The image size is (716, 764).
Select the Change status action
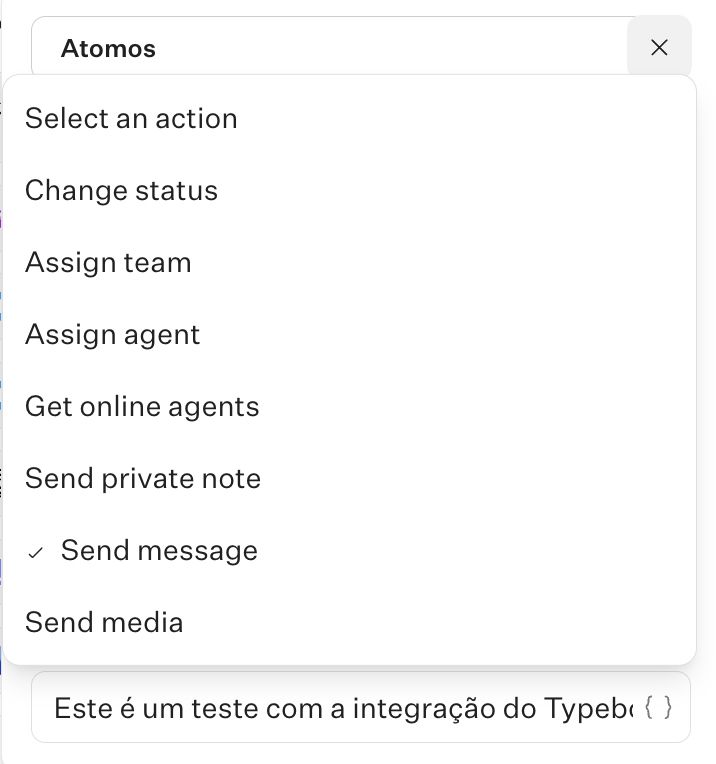[x=121, y=191]
